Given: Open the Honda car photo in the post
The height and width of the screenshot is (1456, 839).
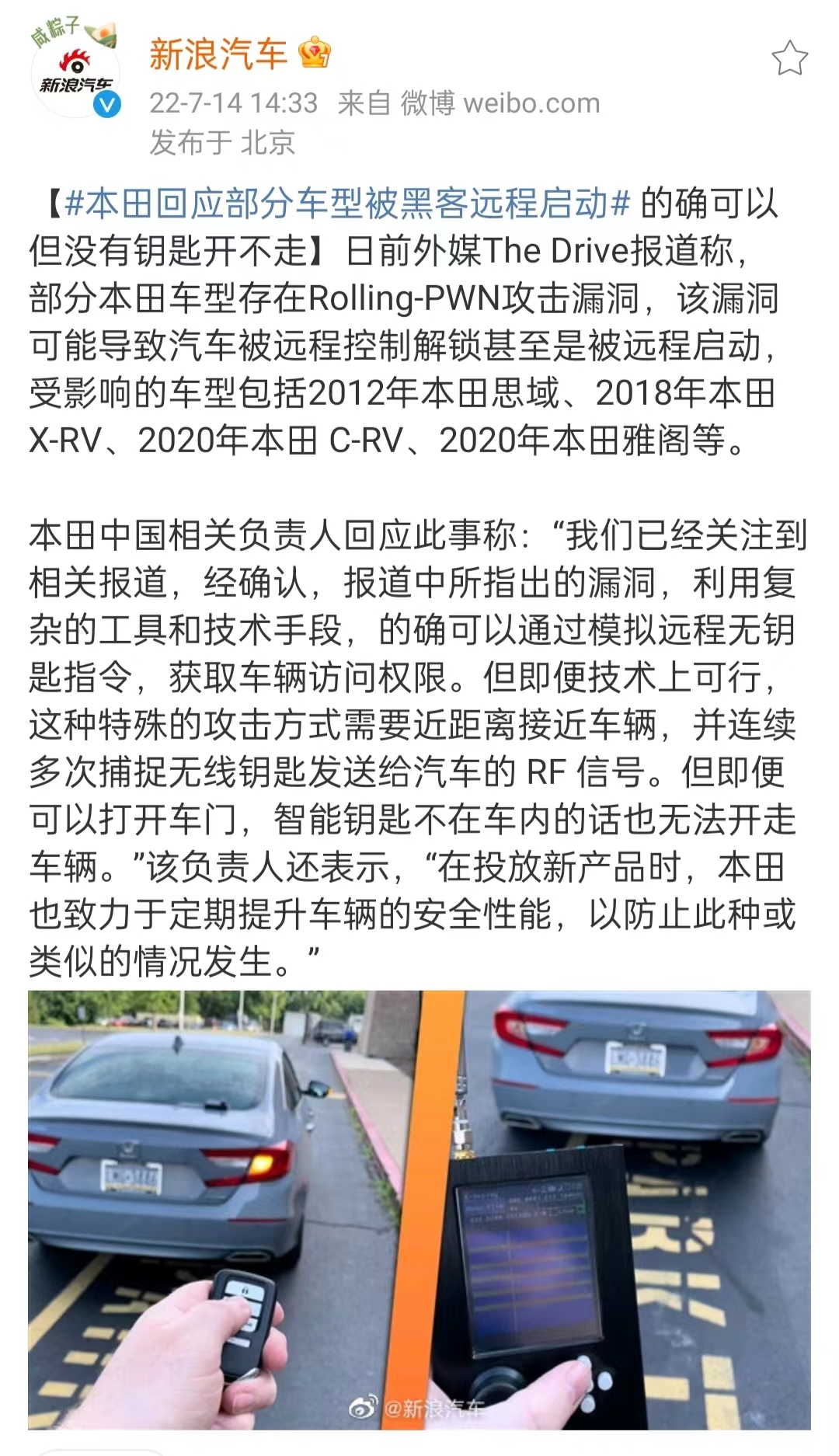Looking at the screenshot, I should (419, 1210).
